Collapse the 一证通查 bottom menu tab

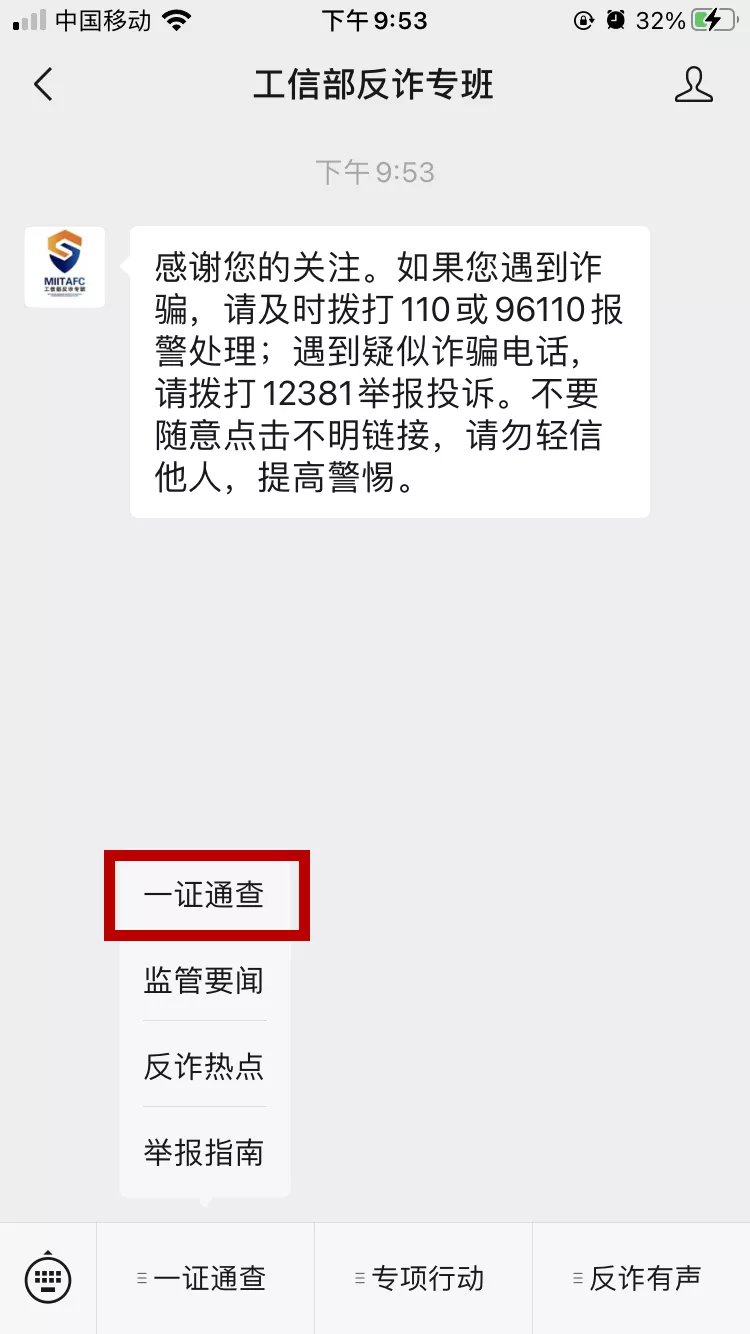coord(205,1278)
